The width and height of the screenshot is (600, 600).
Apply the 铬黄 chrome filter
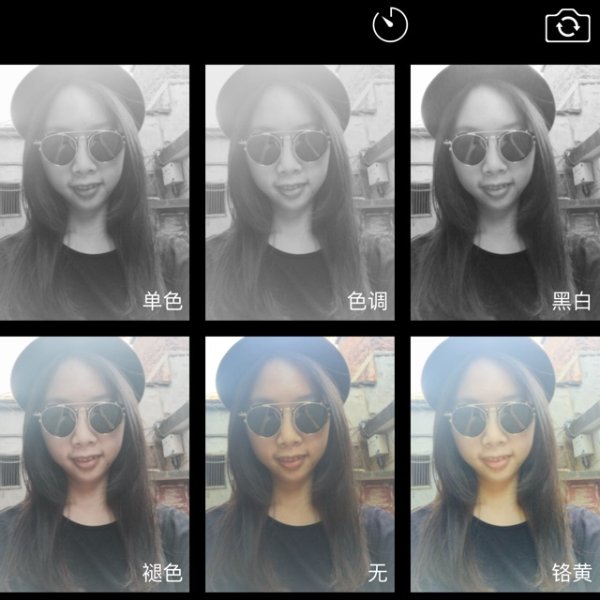click(x=505, y=466)
